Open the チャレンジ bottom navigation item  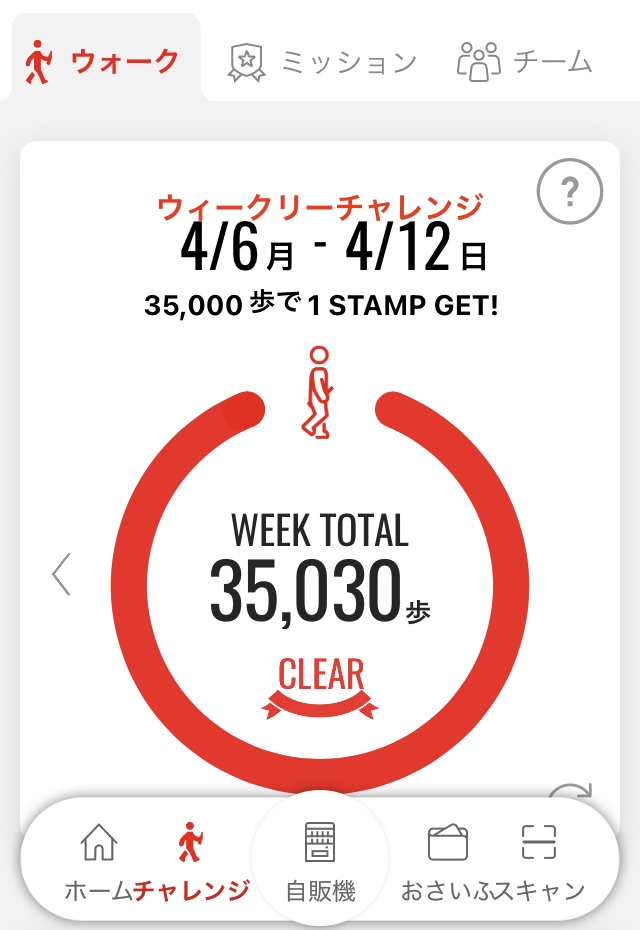pos(190,860)
